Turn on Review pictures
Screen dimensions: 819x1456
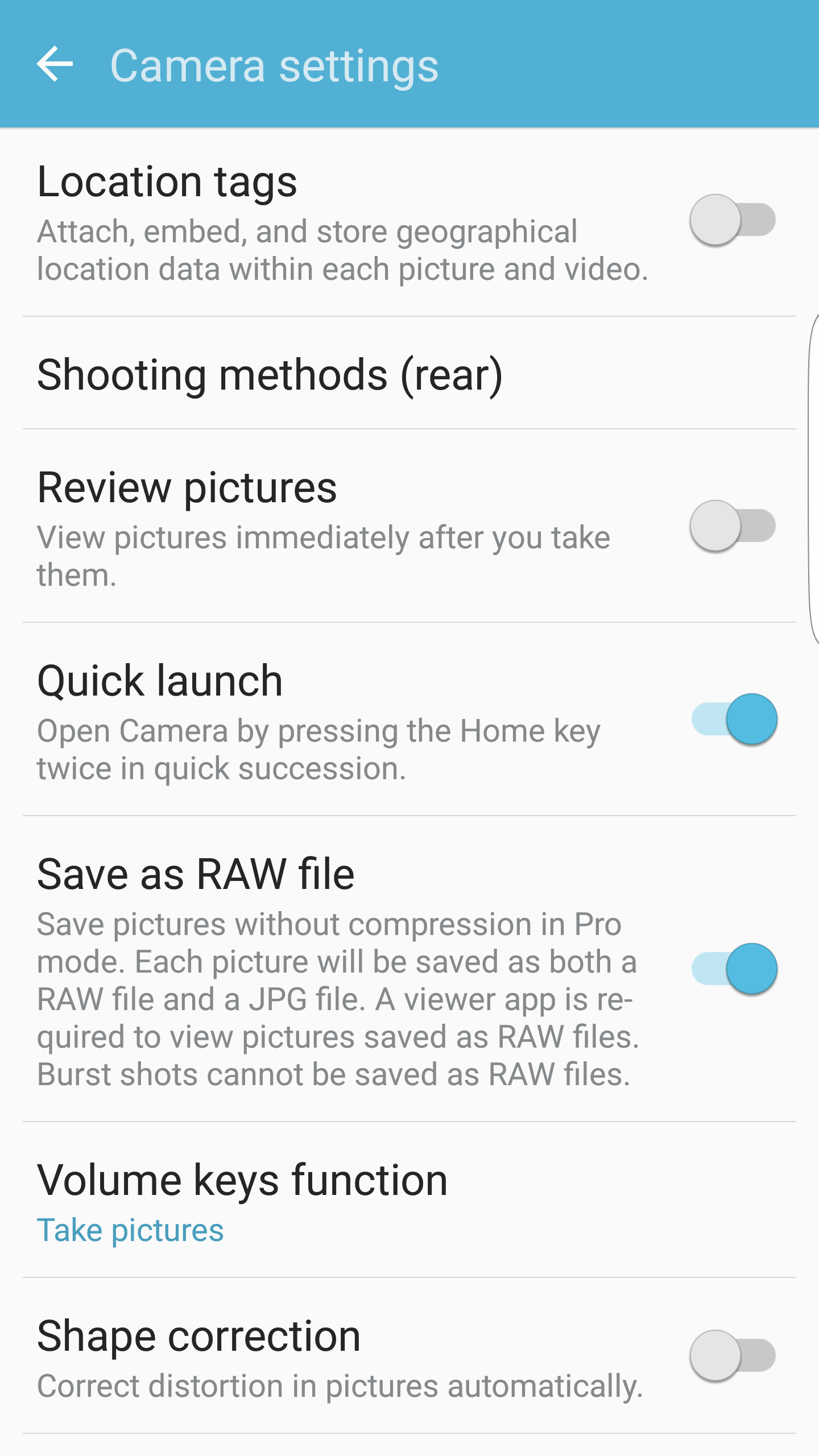click(733, 526)
